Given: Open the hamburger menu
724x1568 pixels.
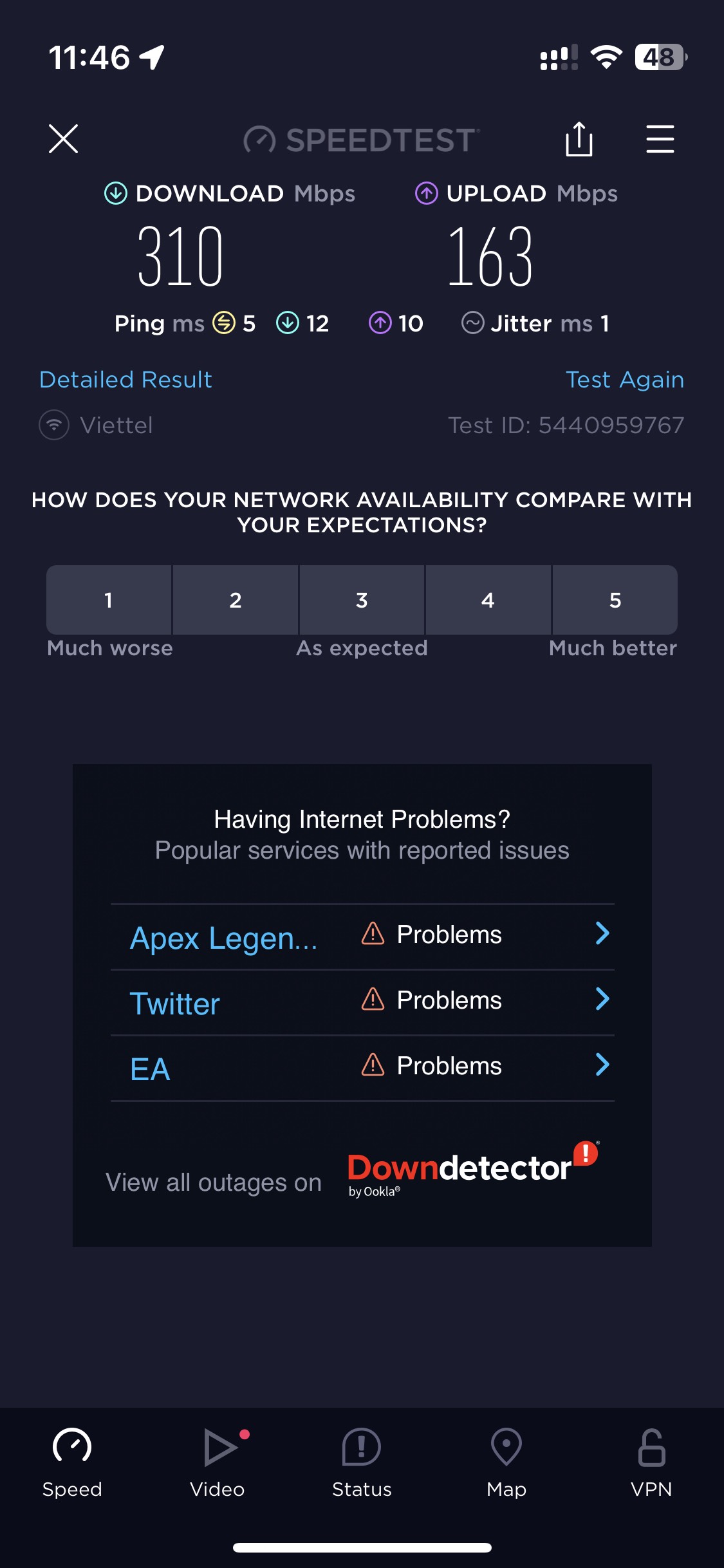Looking at the screenshot, I should (x=660, y=139).
